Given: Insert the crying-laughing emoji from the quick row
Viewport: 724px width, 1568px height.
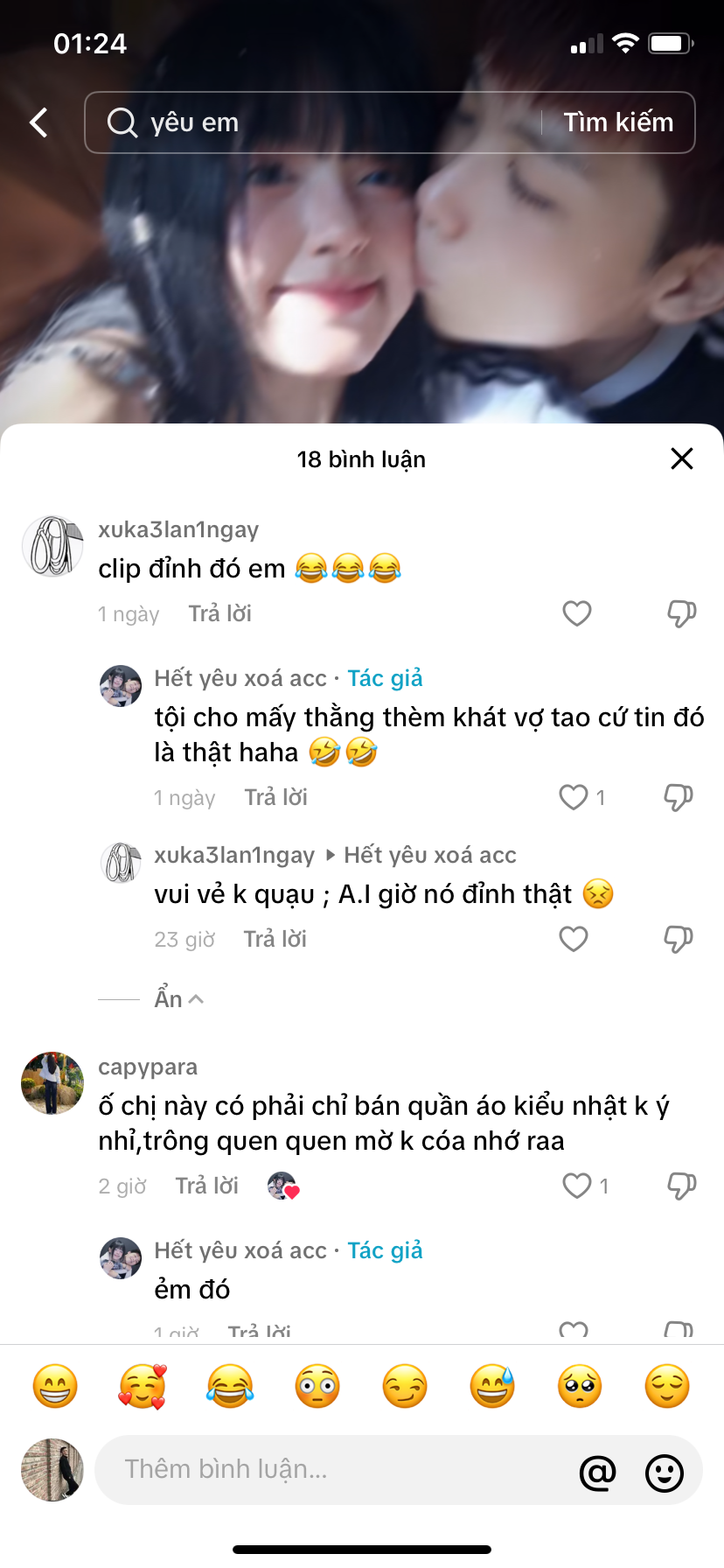Looking at the screenshot, I should (230, 1386).
